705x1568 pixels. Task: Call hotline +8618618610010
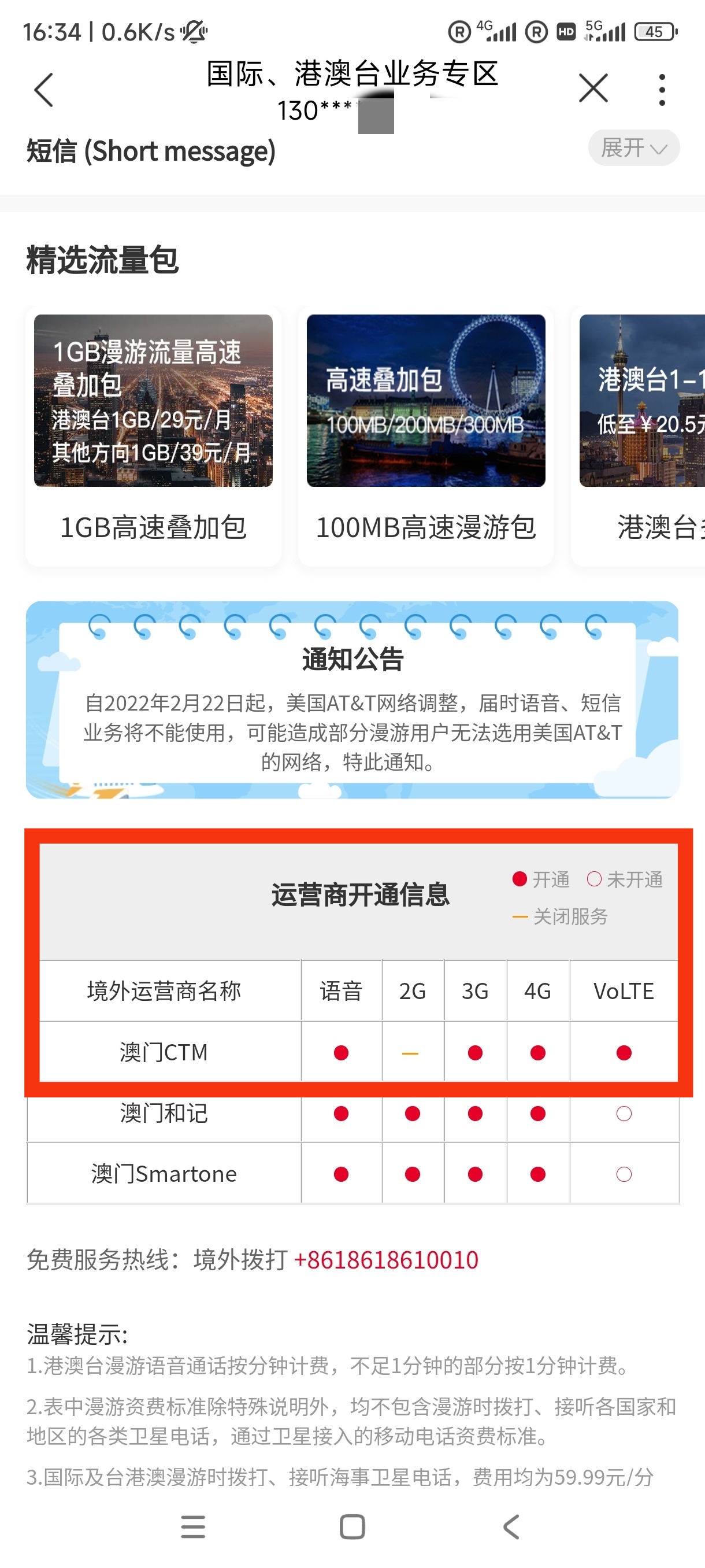(x=385, y=1259)
